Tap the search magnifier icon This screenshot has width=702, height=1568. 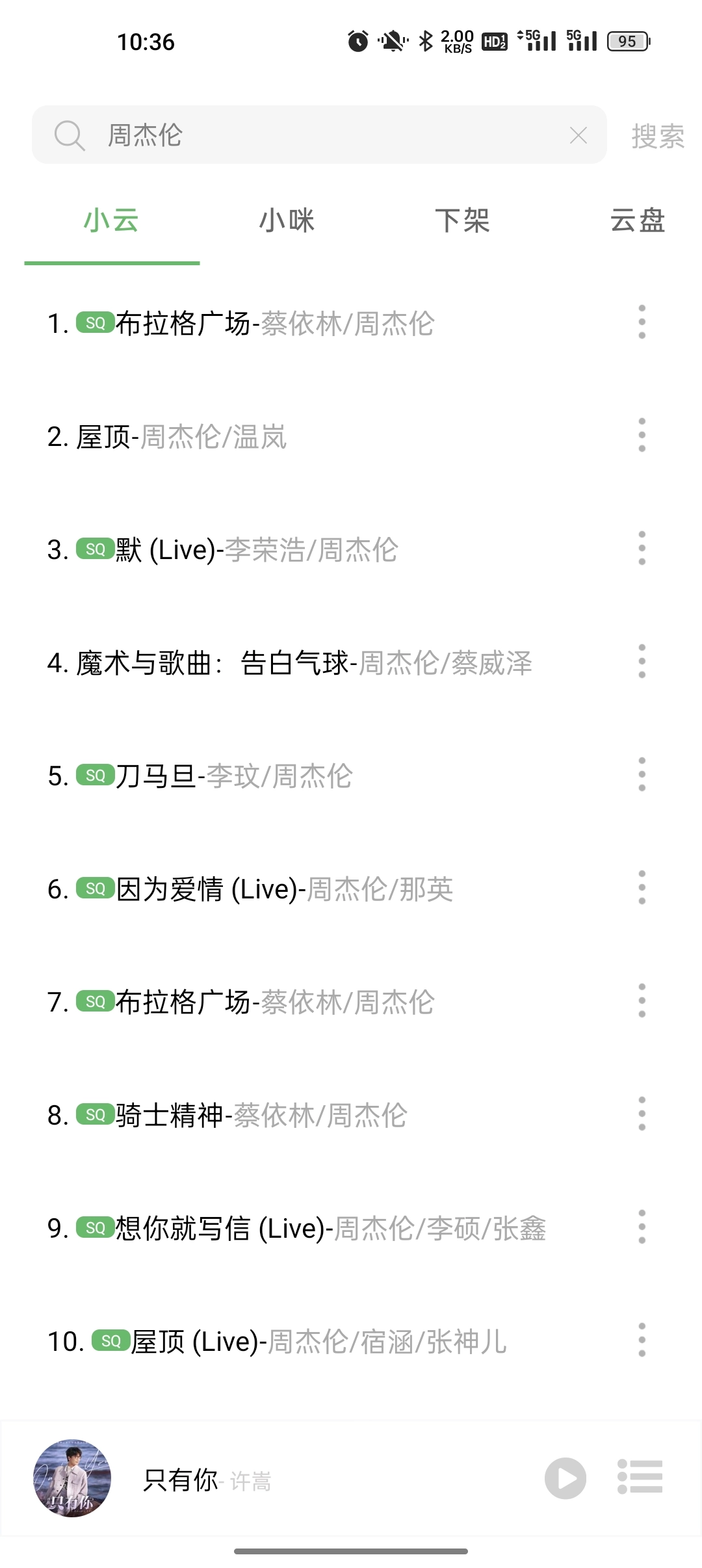69,135
